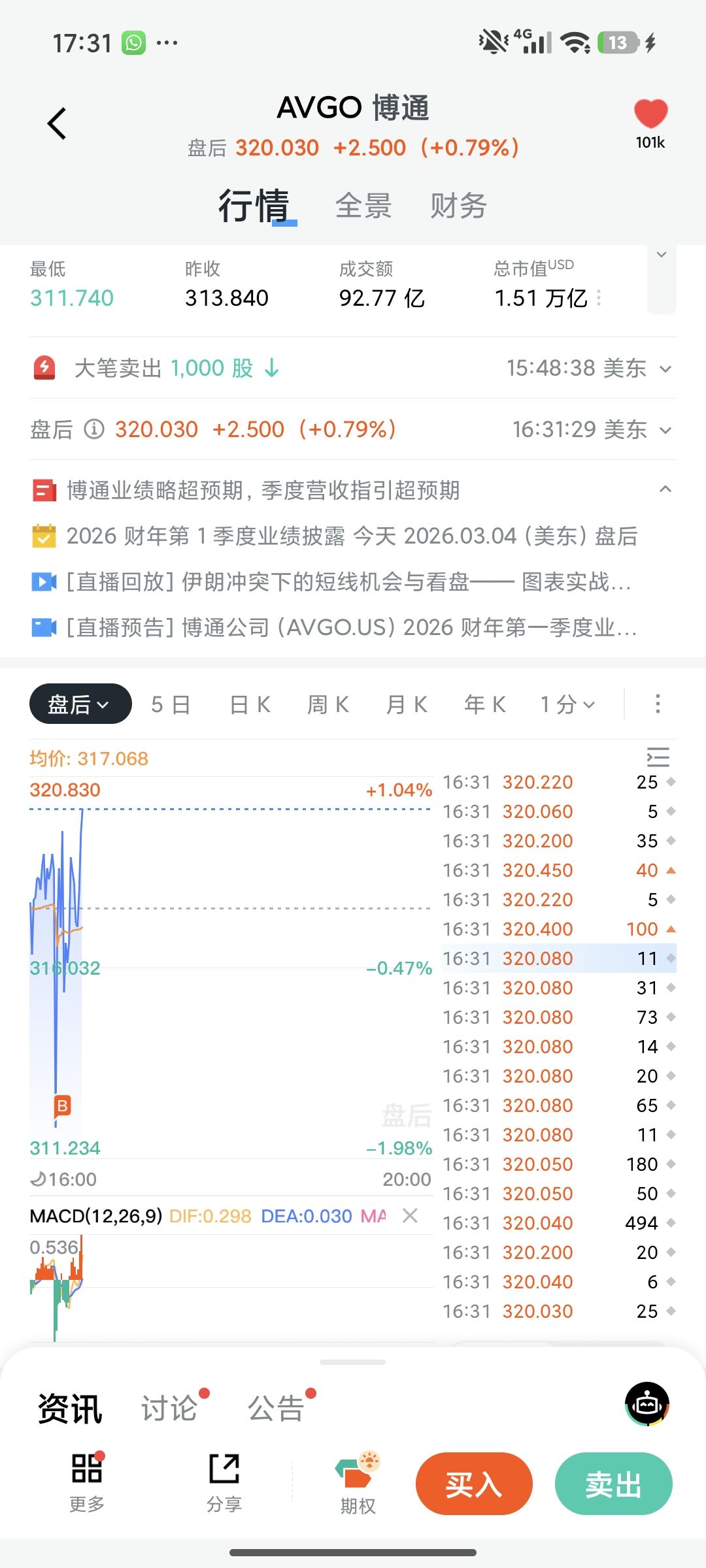Open the 直播预告 博通公司 livestream link

[350, 627]
